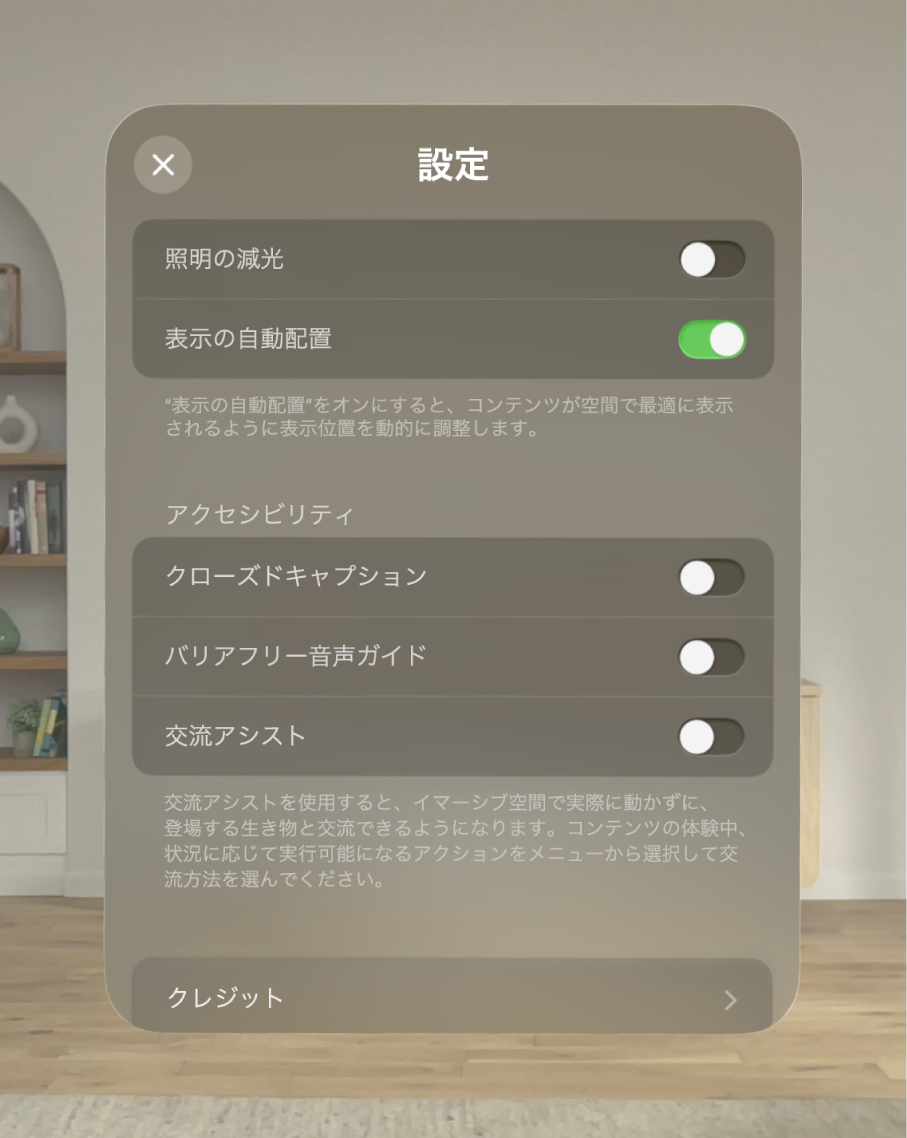Viewport: 907px width, 1138px height.
Task: Turn on 照明の減光
Action: coord(711,260)
